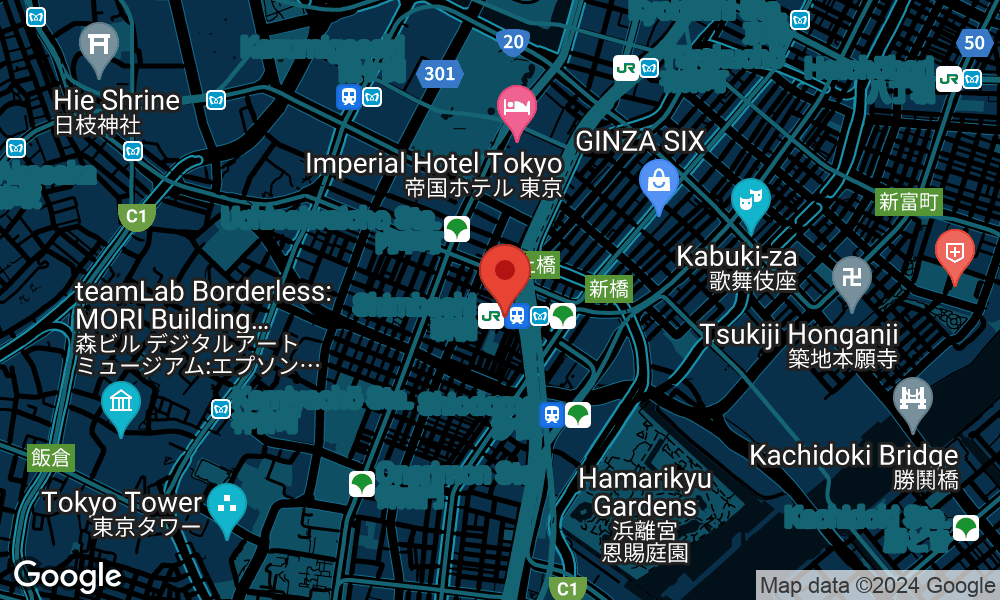Select the GINZA SIX shopping marker
The height and width of the screenshot is (600, 1000).
tap(659, 183)
